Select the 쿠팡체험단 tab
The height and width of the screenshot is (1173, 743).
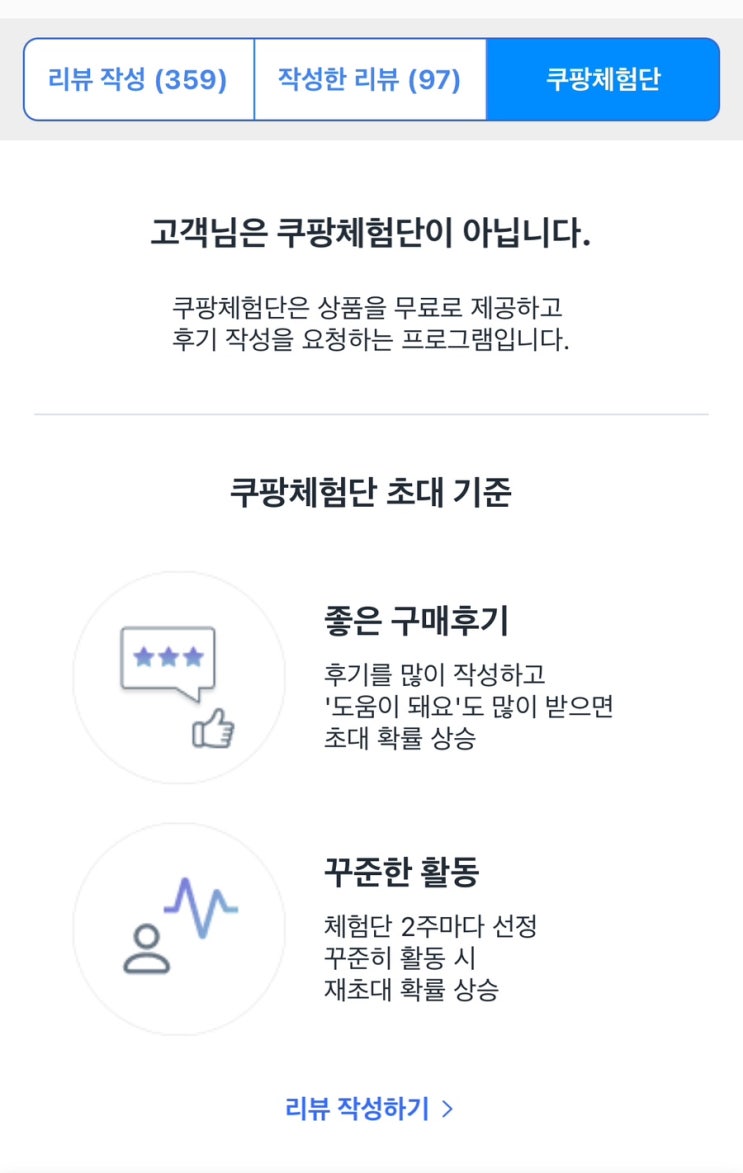pos(603,79)
